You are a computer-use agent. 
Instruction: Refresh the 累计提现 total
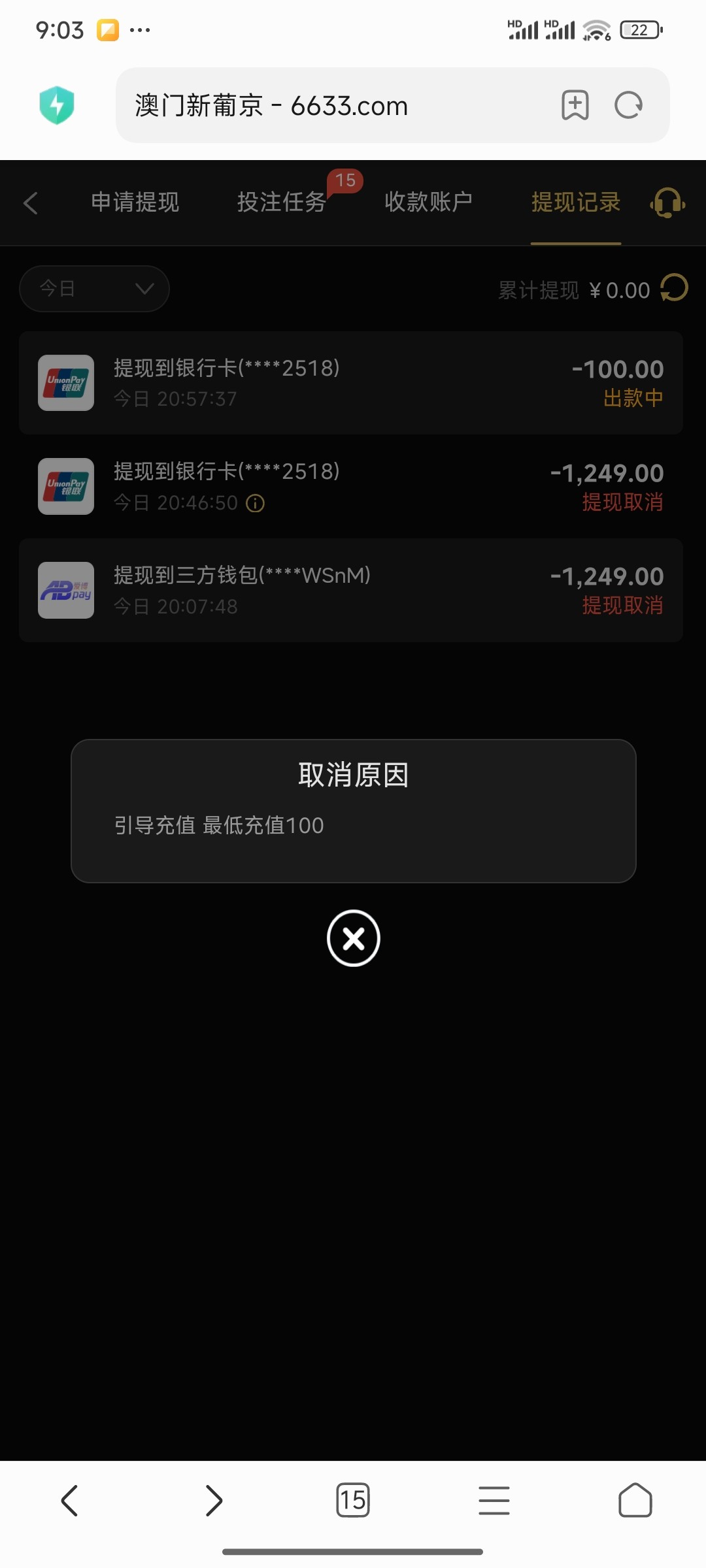tap(675, 287)
